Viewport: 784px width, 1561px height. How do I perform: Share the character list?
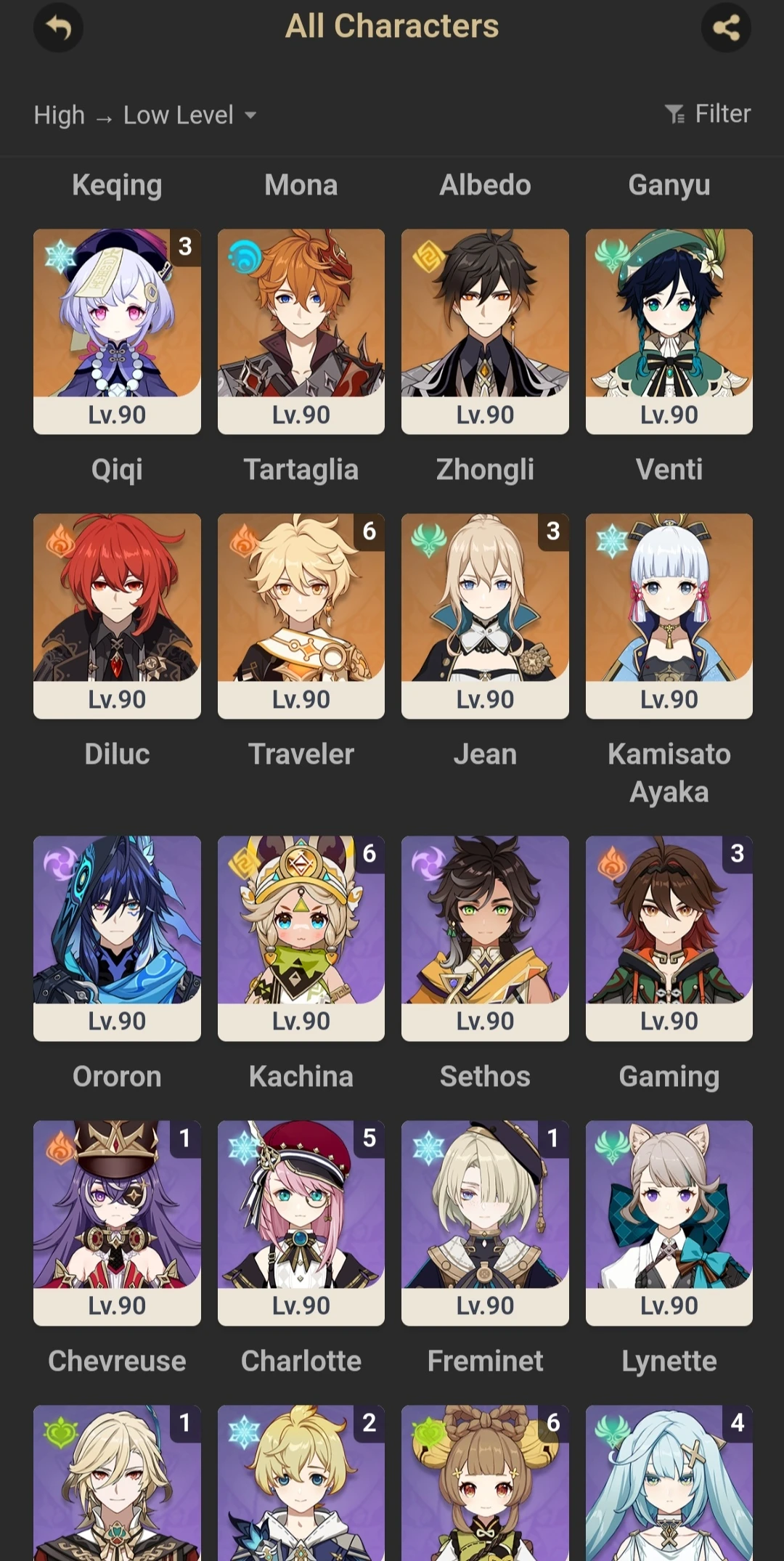tap(726, 28)
